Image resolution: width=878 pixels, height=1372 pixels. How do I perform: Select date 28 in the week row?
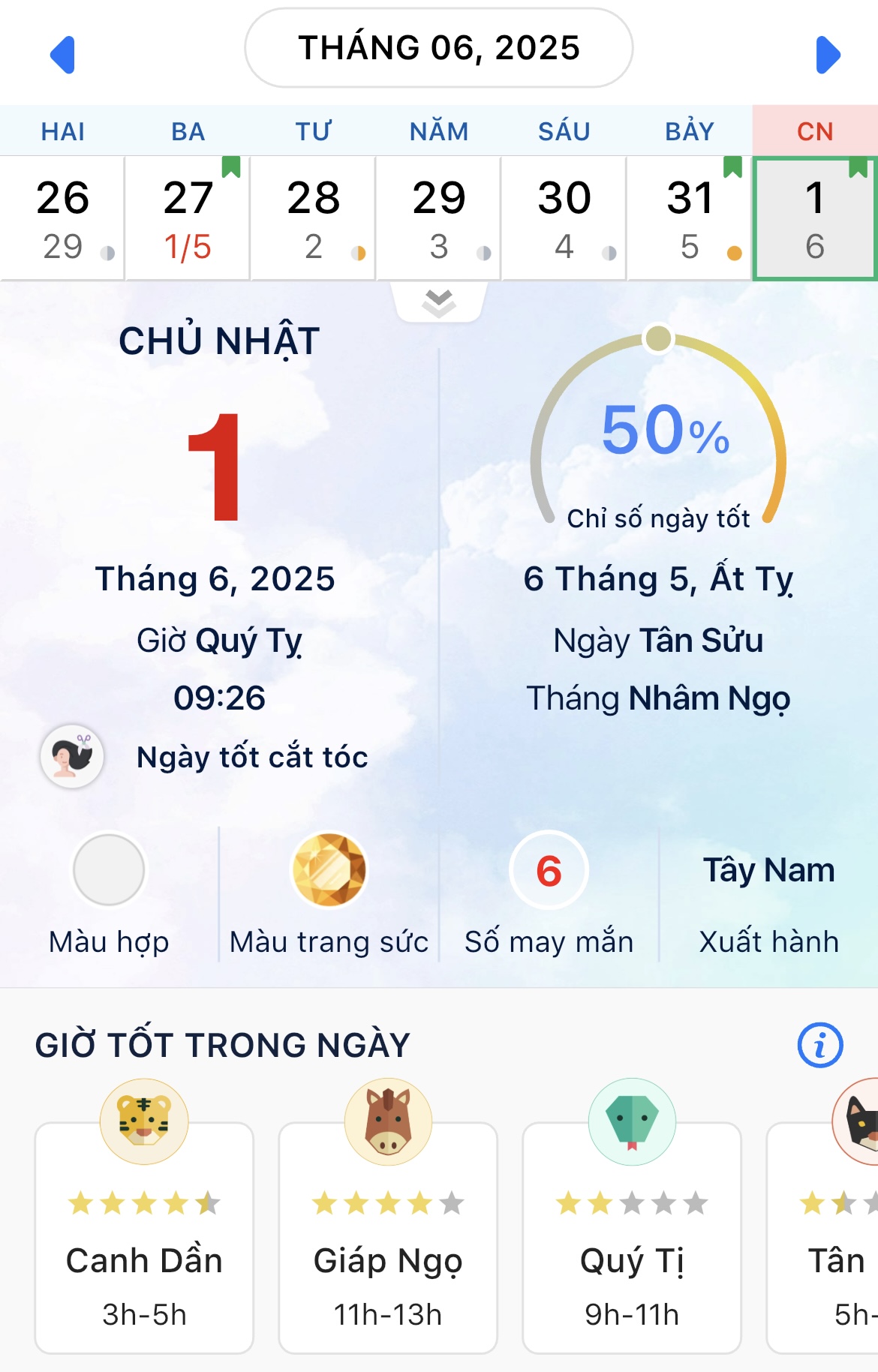[313, 218]
